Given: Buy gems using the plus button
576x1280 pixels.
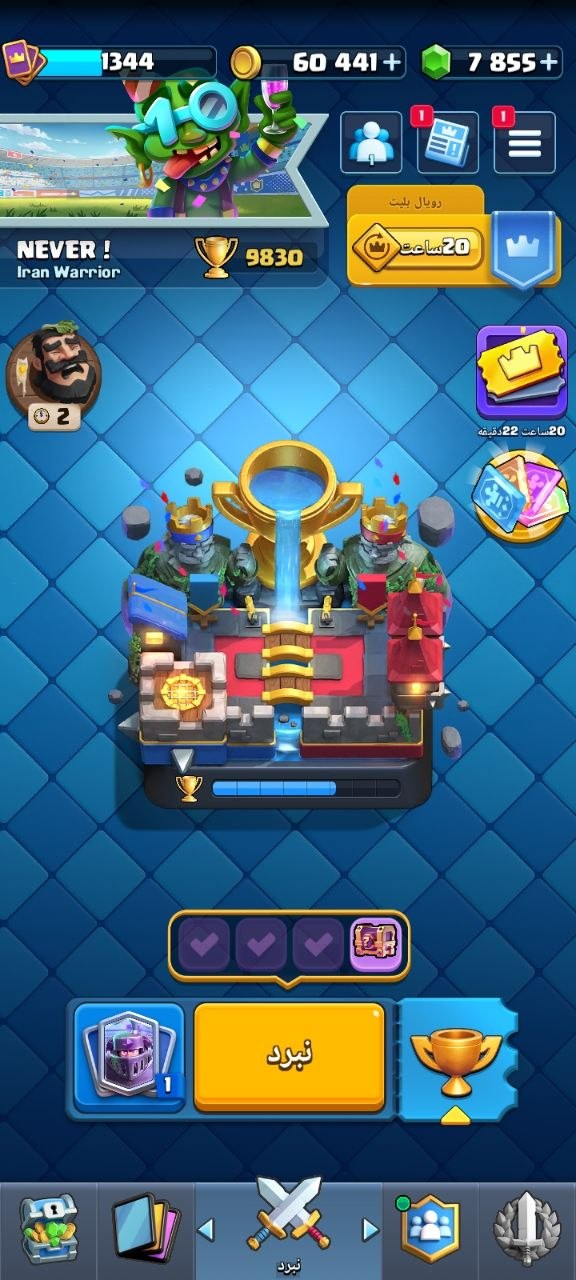Looking at the screenshot, I should tap(548, 63).
